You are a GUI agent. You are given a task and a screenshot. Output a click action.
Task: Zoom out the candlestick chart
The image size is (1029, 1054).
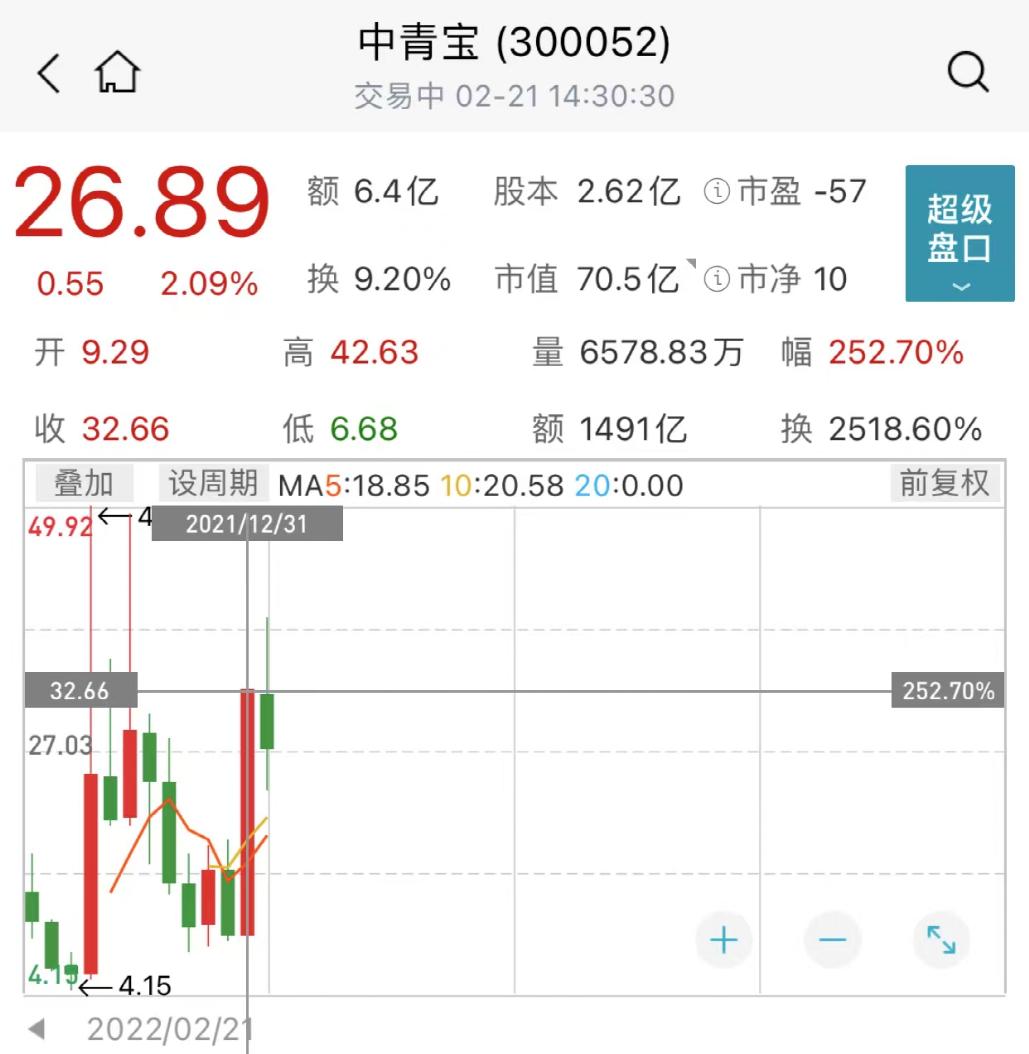coord(832,940)
